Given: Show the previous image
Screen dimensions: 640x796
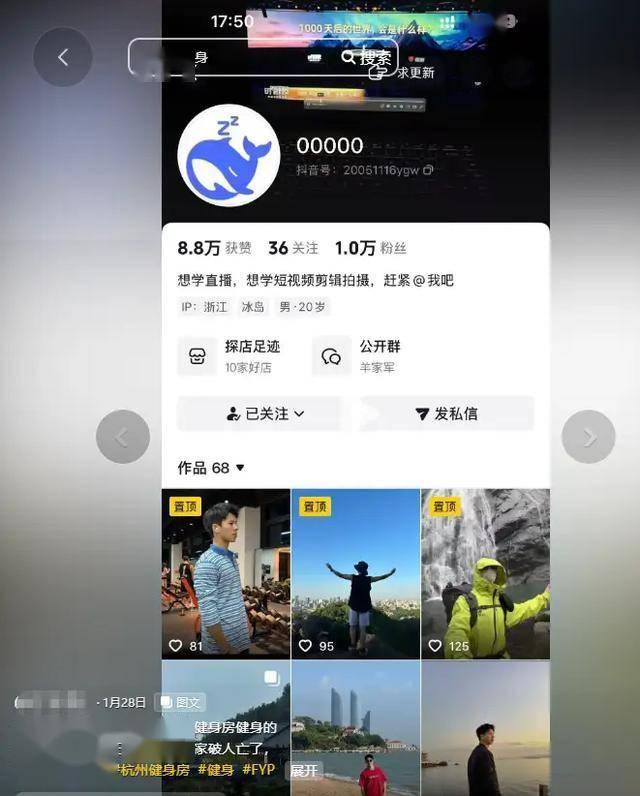Looking at the screenshot, I should 123,437.
